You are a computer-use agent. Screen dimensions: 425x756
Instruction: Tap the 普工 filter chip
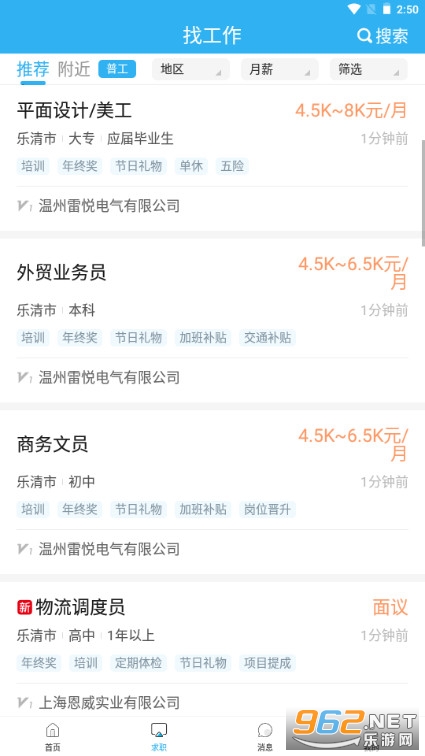tap(117, 69)
